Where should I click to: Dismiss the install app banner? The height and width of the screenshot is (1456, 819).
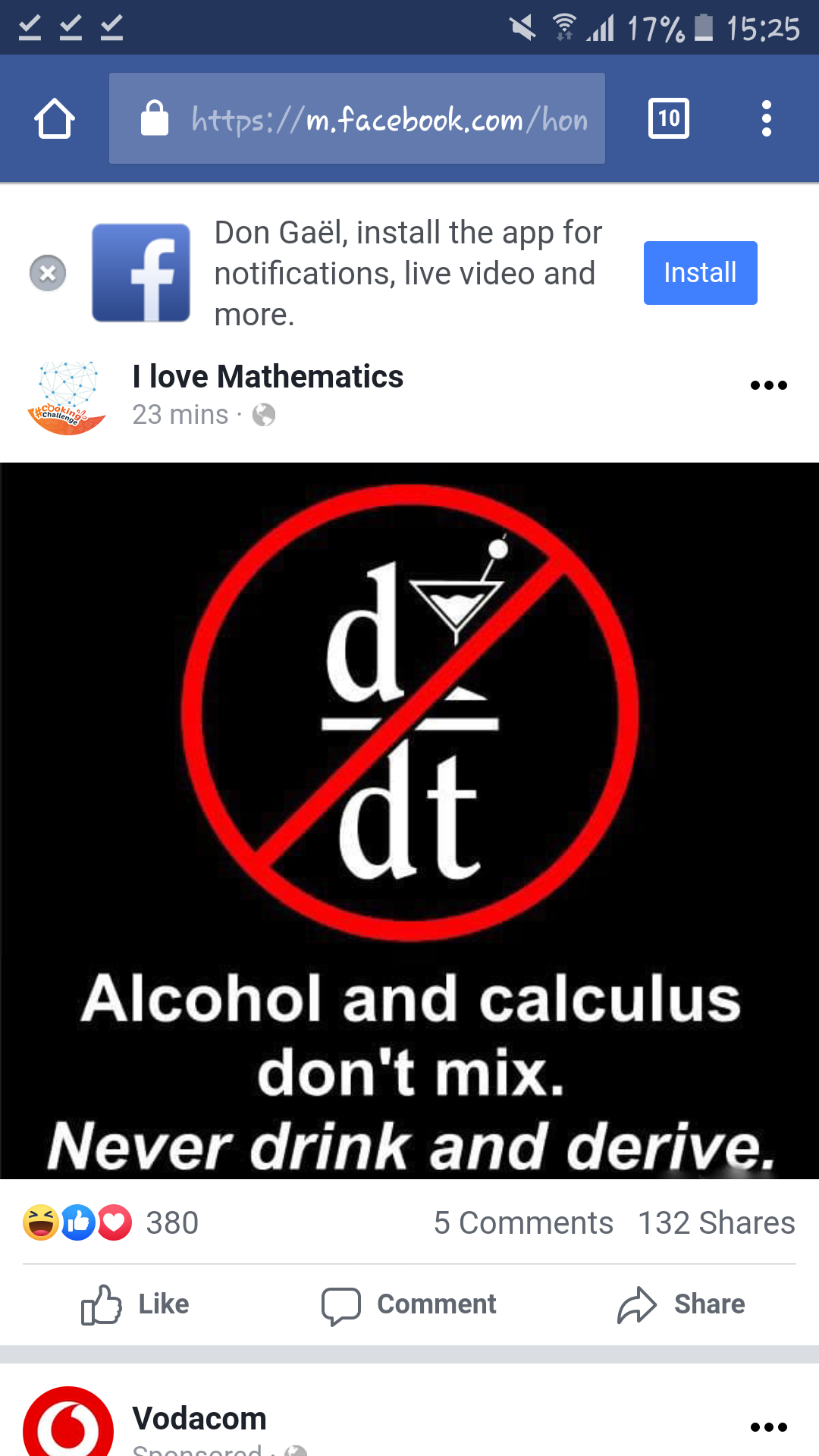48,273
